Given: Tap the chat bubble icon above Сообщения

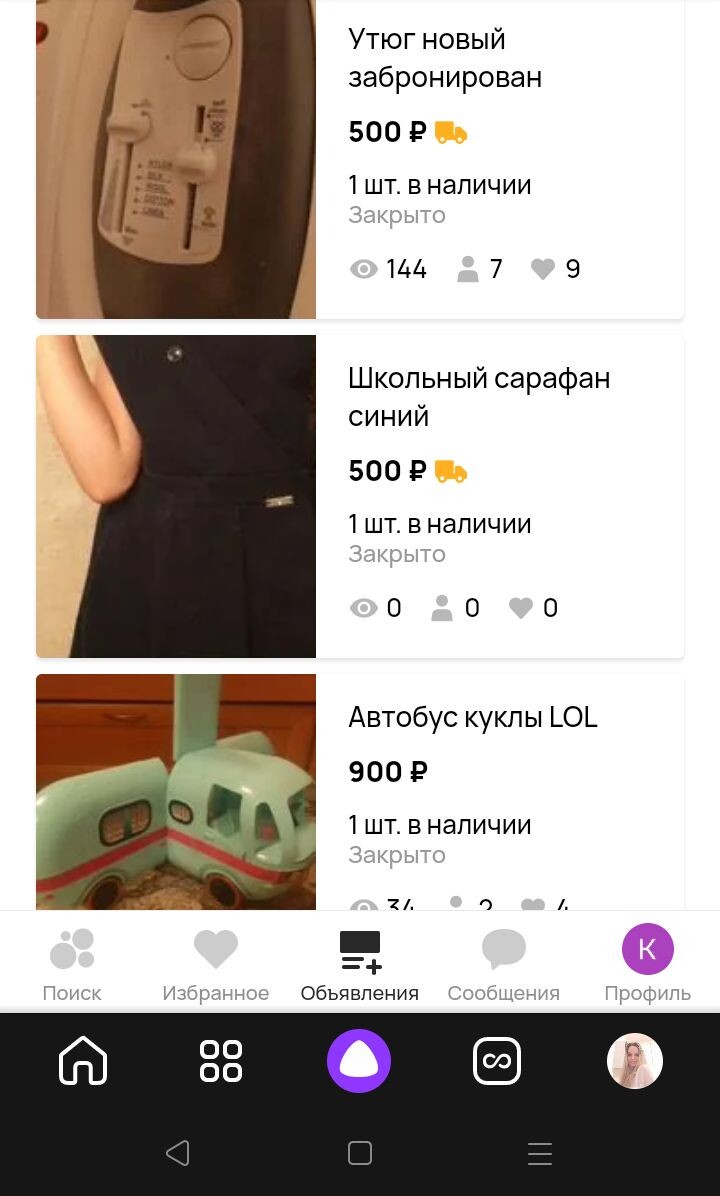Looking at the screenshot, I should [x=504, y=947].
